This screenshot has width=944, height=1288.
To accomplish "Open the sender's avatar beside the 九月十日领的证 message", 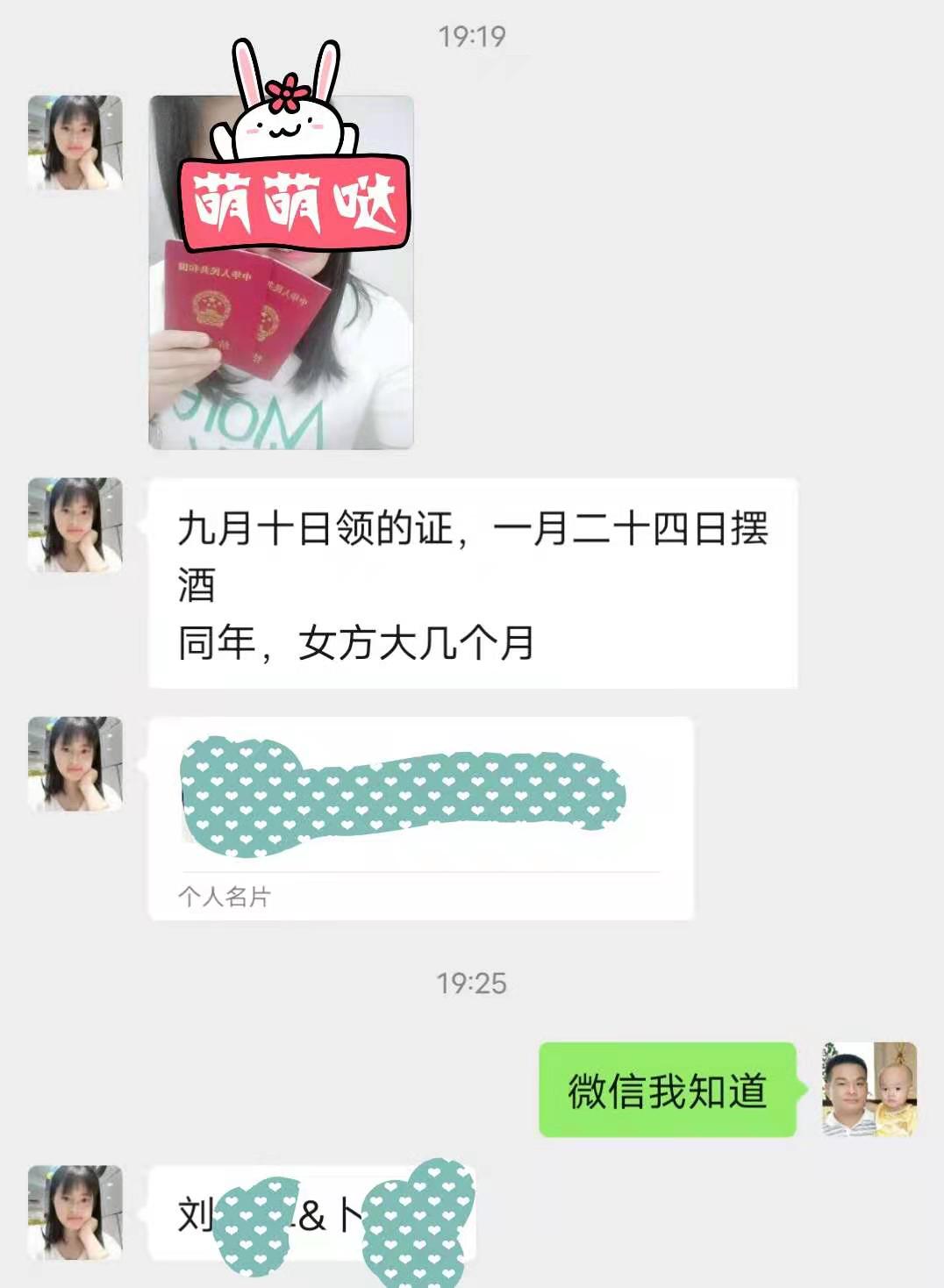I will click(75, 525).
